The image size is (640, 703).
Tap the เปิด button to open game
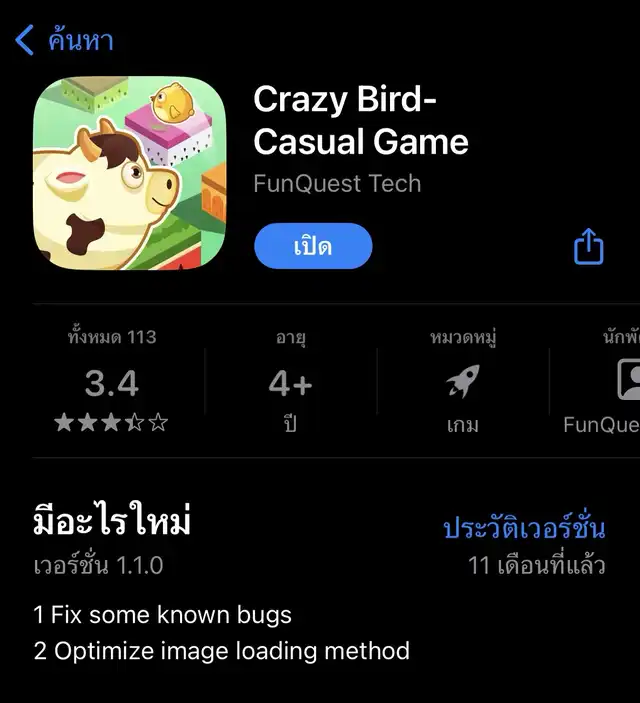(313, 246)
